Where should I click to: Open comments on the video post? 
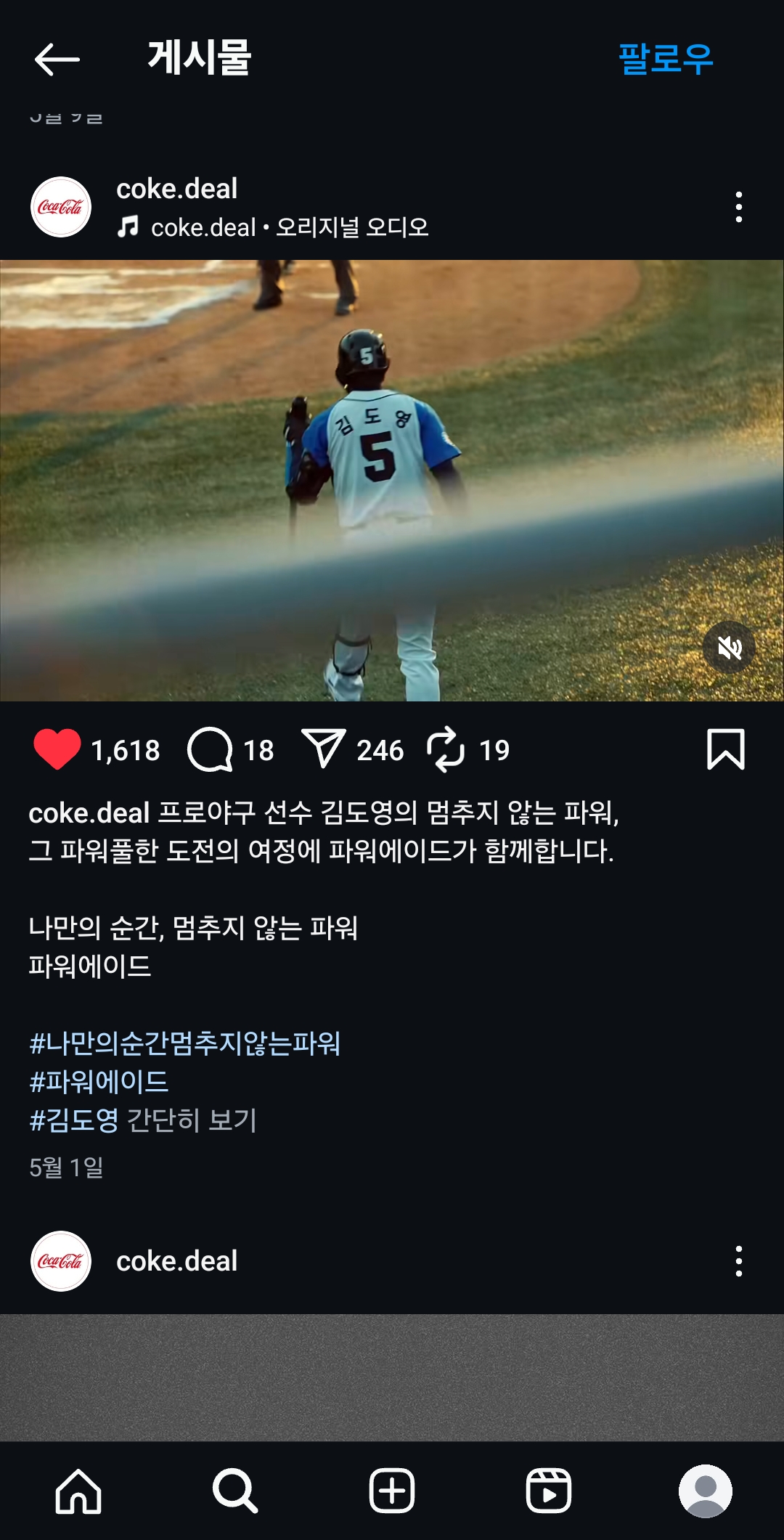click(210, 749)
